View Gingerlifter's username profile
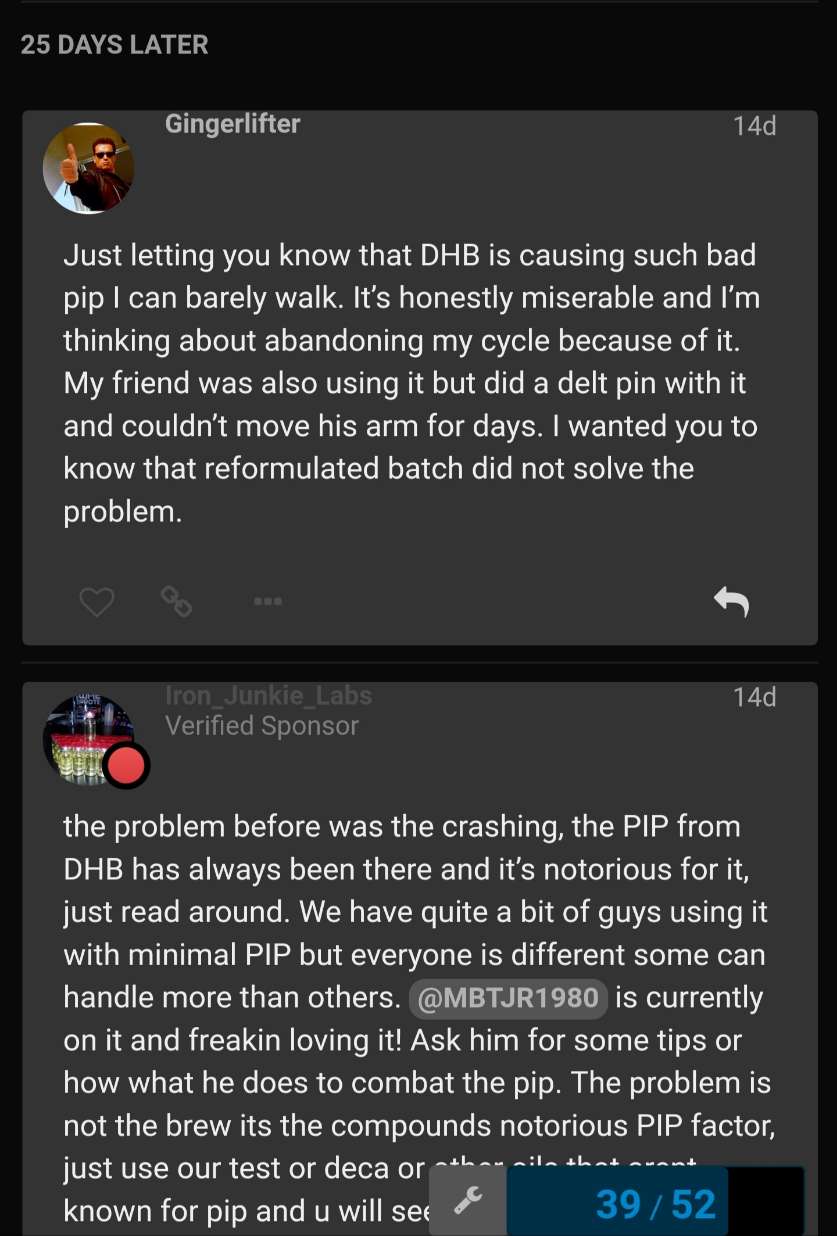 coord(232,124)
